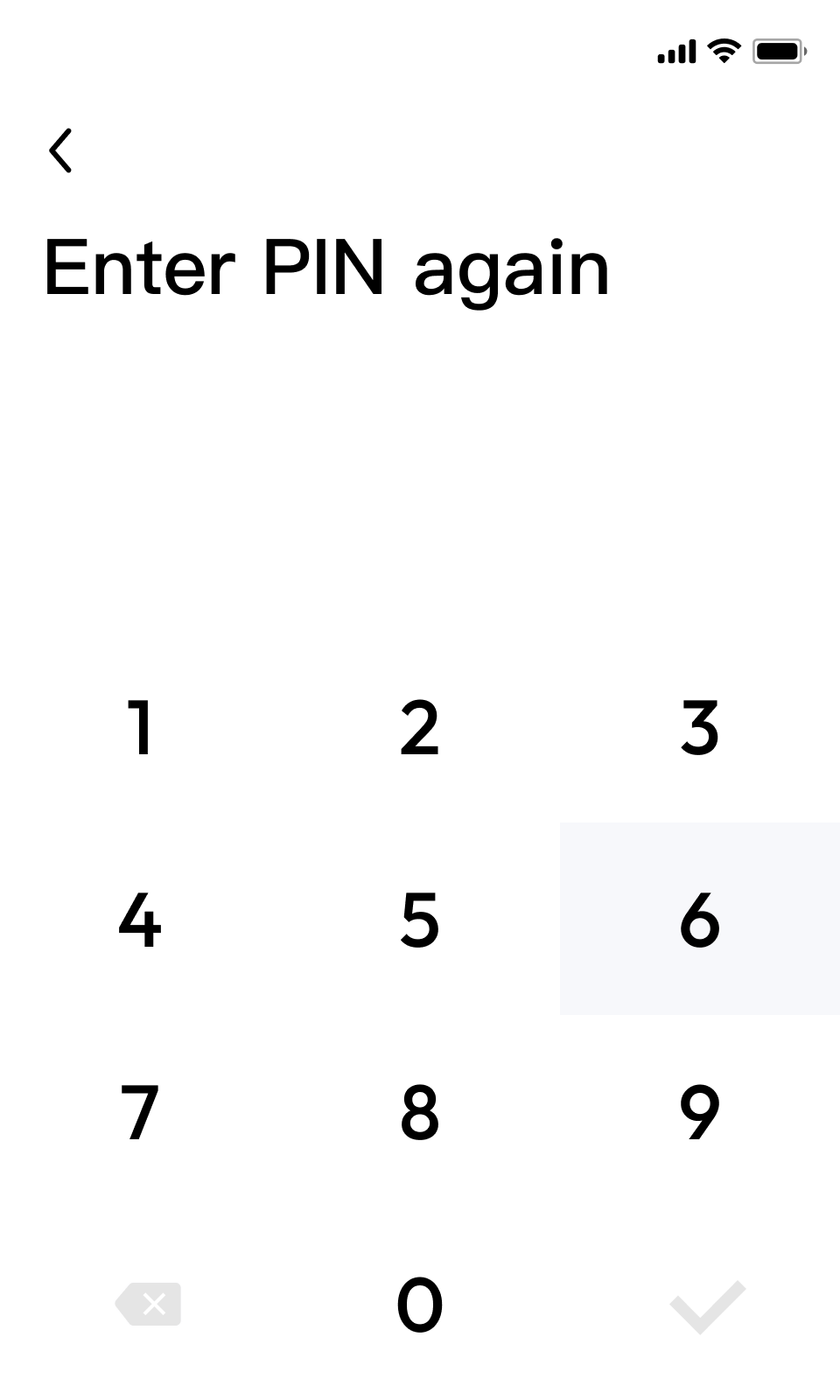Screen dimensions: 840x1400
Task: Go back with the arrow icon
Action: pos(60,150)
